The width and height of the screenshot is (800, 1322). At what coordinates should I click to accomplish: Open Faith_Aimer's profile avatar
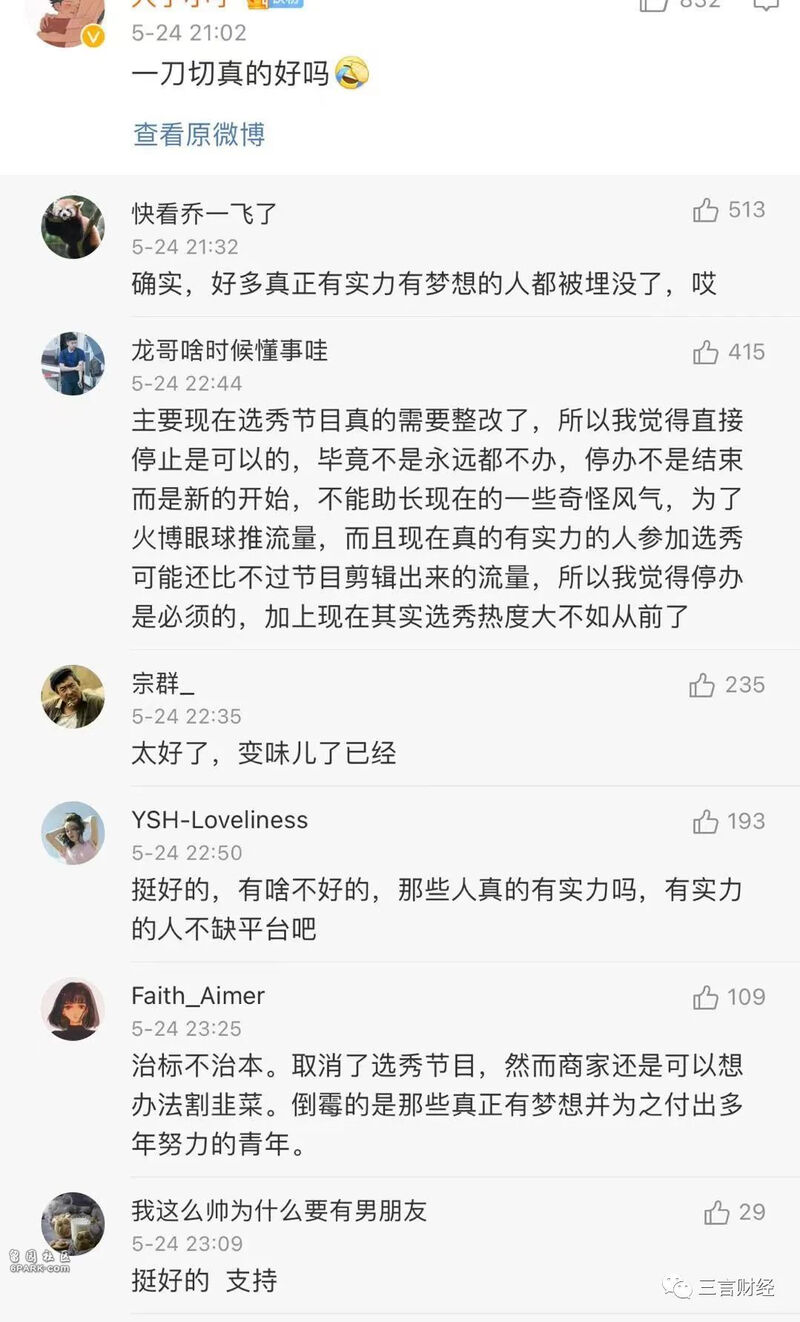click(x=73, y=1008)
